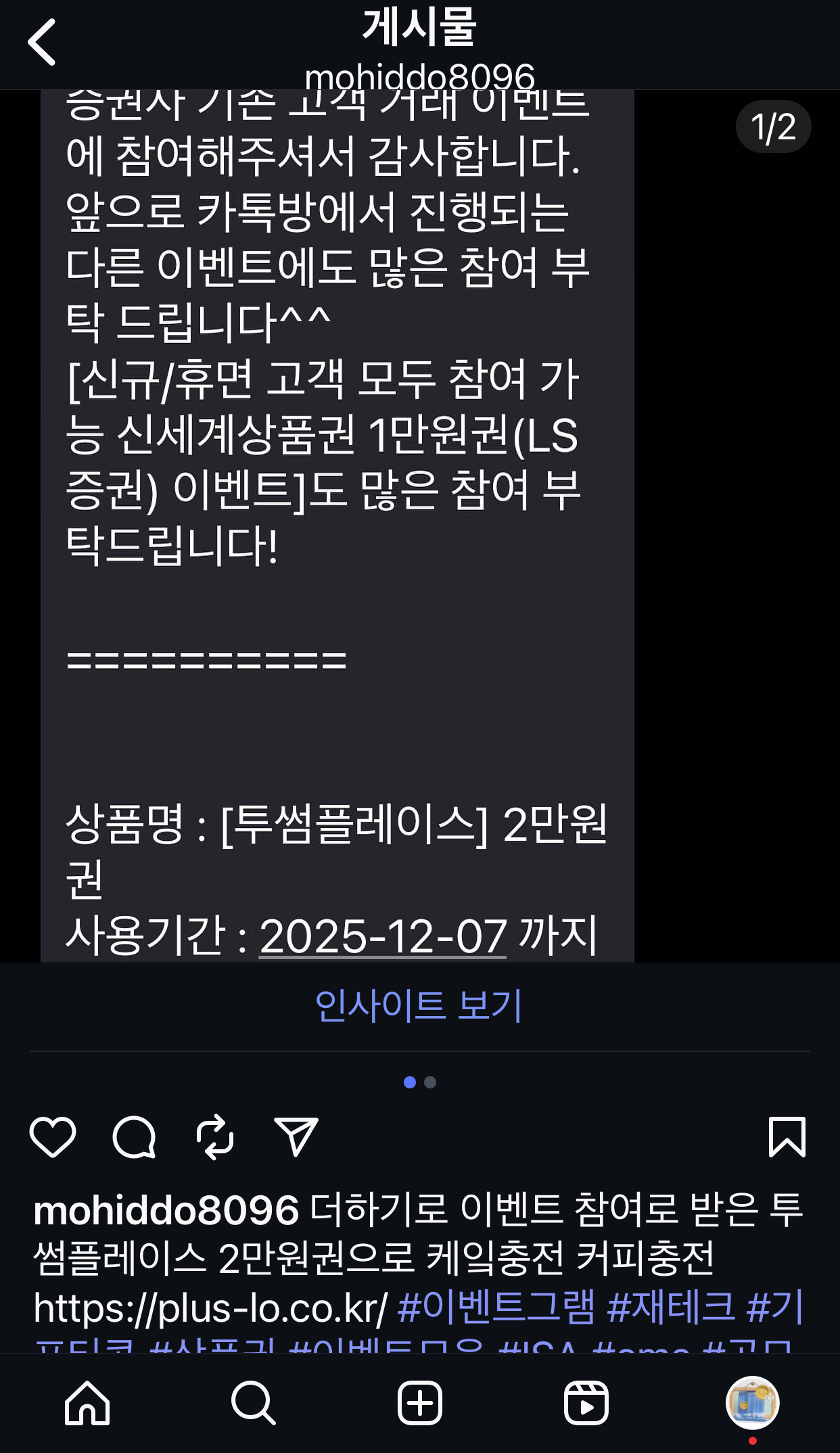Open the #이벤트그램 hashtag
840x1453 pixels.
[x=496, y=1308]
